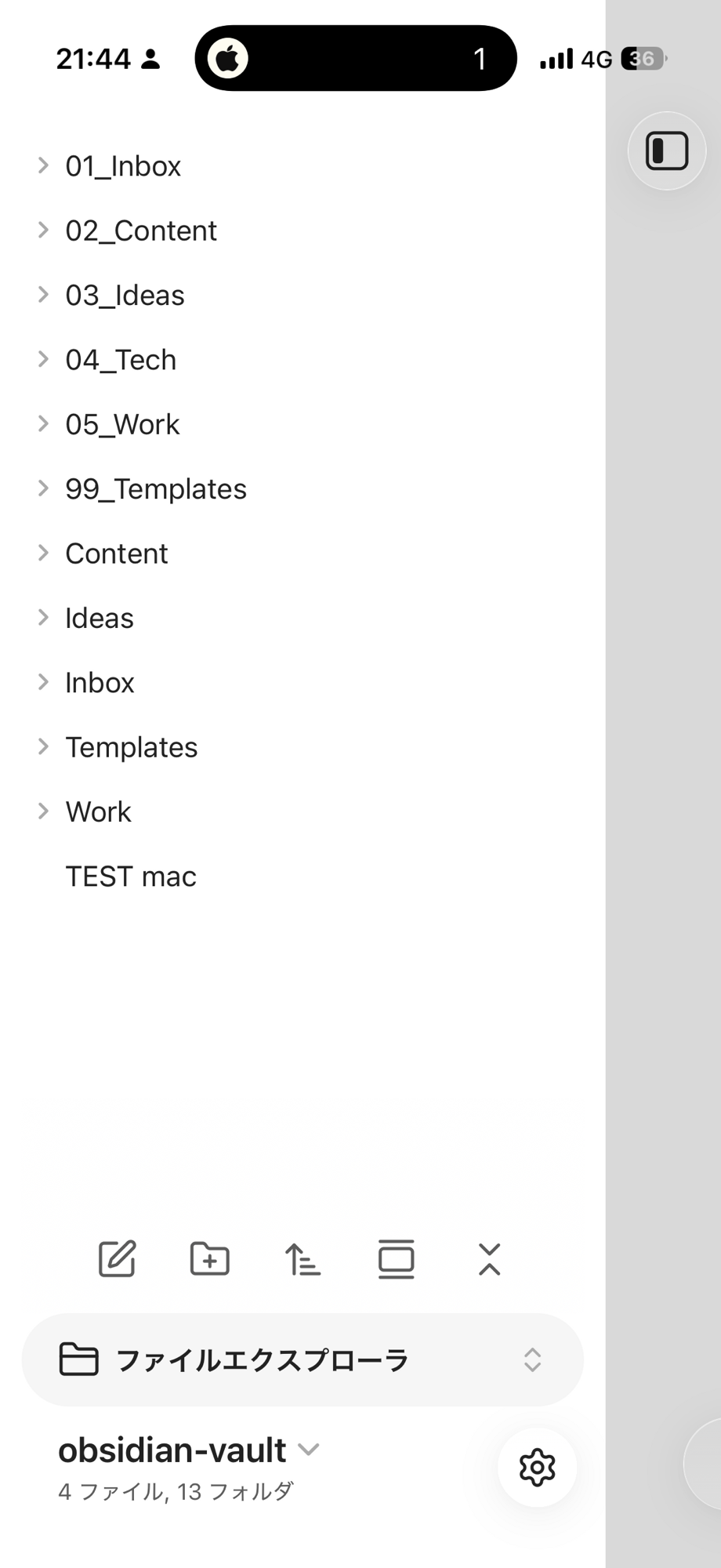Collapse all folders
This screenshot has height=1568, width=721.
click(x=489, y=1260)
